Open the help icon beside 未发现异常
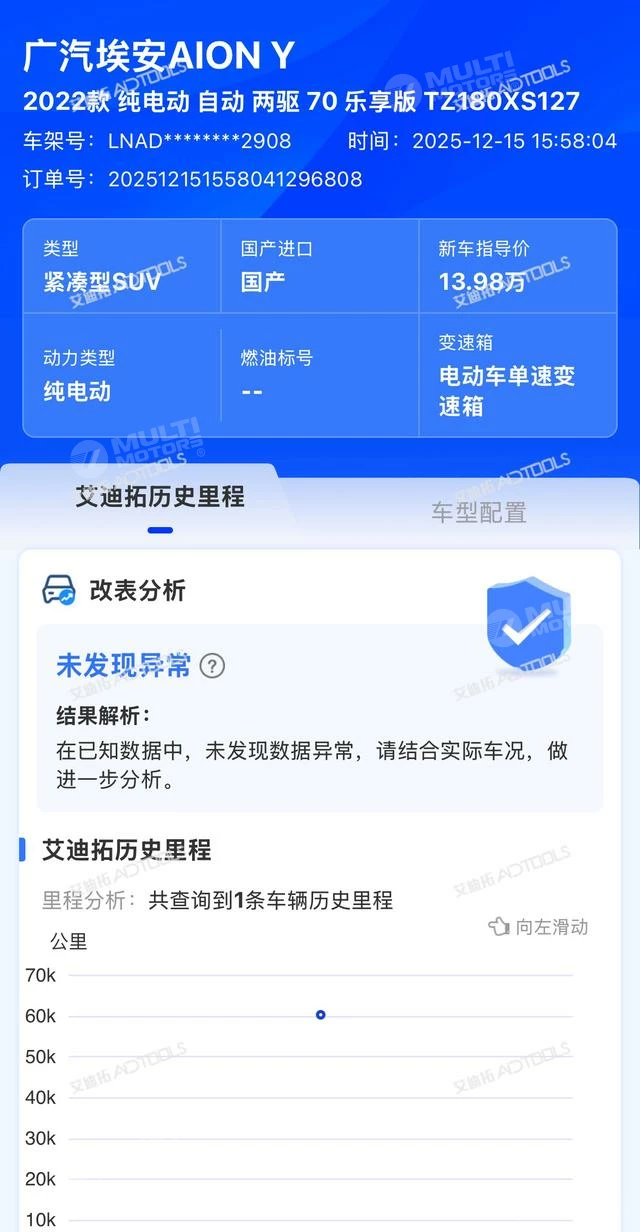This screenshot has width=640, height=1232. pyautogui.click(x=212, y=666)
